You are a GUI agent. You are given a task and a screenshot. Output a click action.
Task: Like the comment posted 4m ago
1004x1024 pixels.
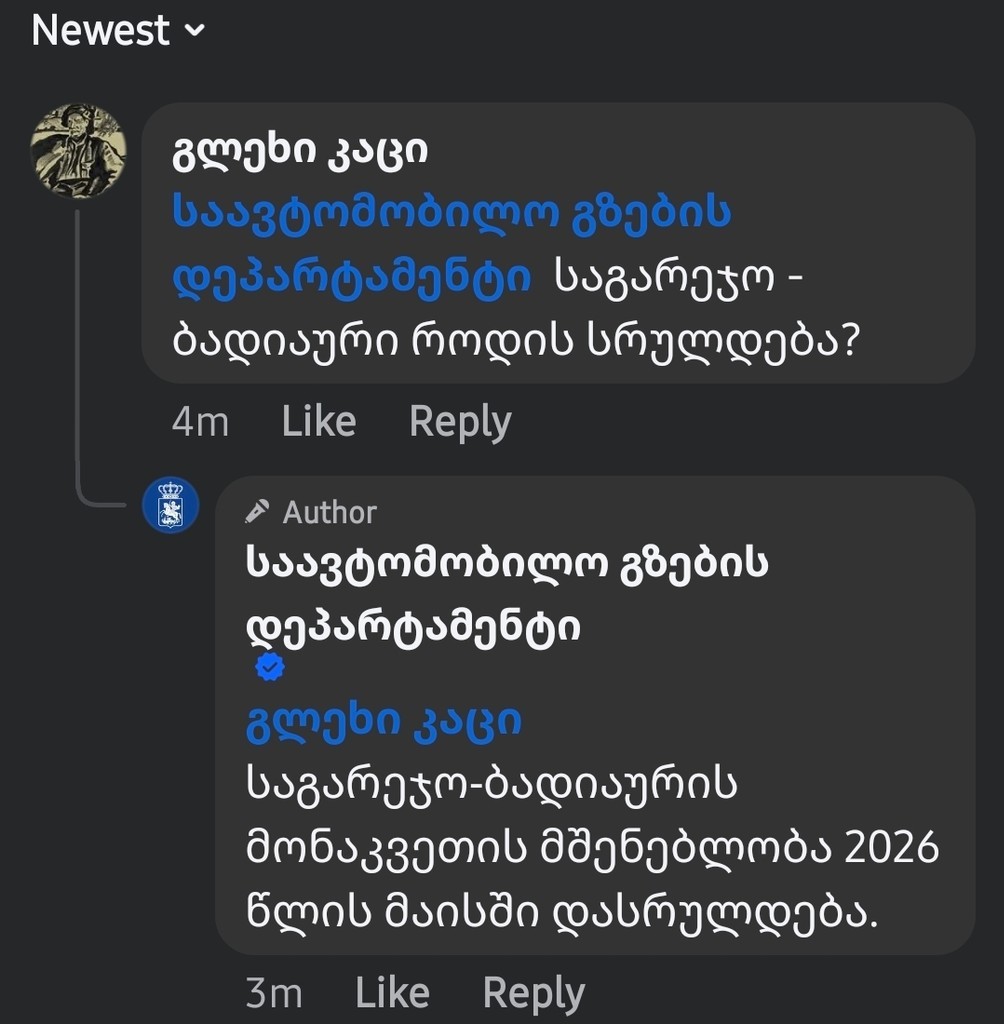pyautogui.click(x=318, y=422)
